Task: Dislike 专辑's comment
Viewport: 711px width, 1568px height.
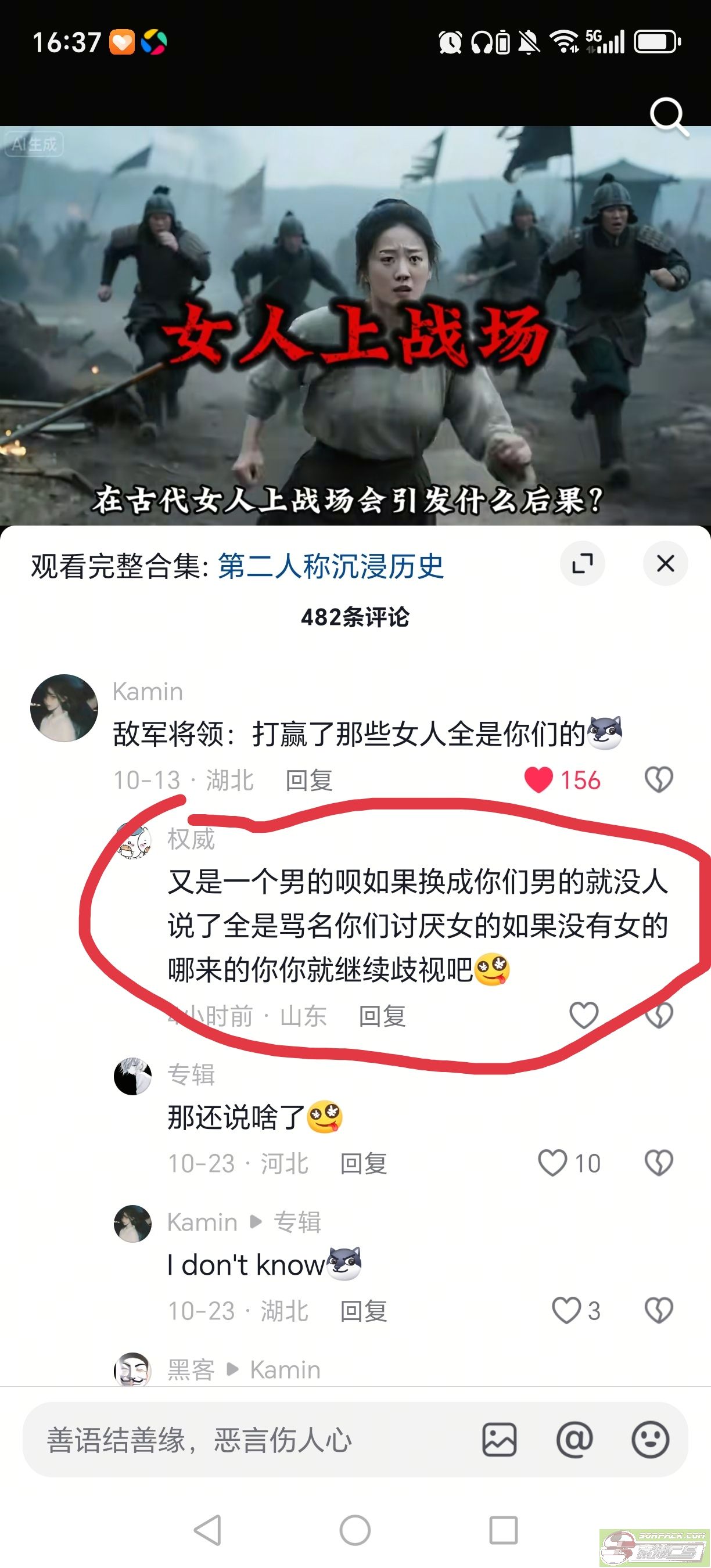Action: tap(659, 1163)
